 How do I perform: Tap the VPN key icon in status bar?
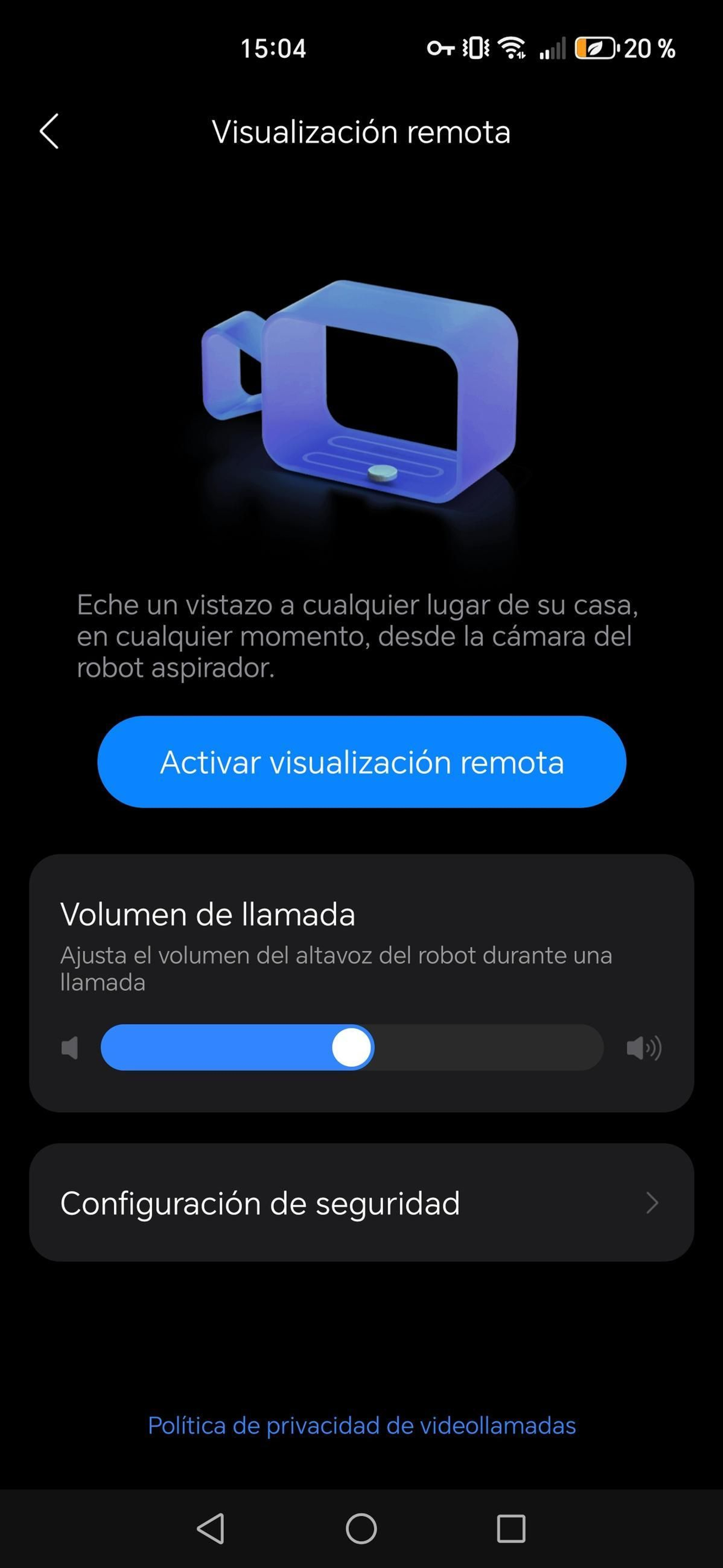coord(443,49)
